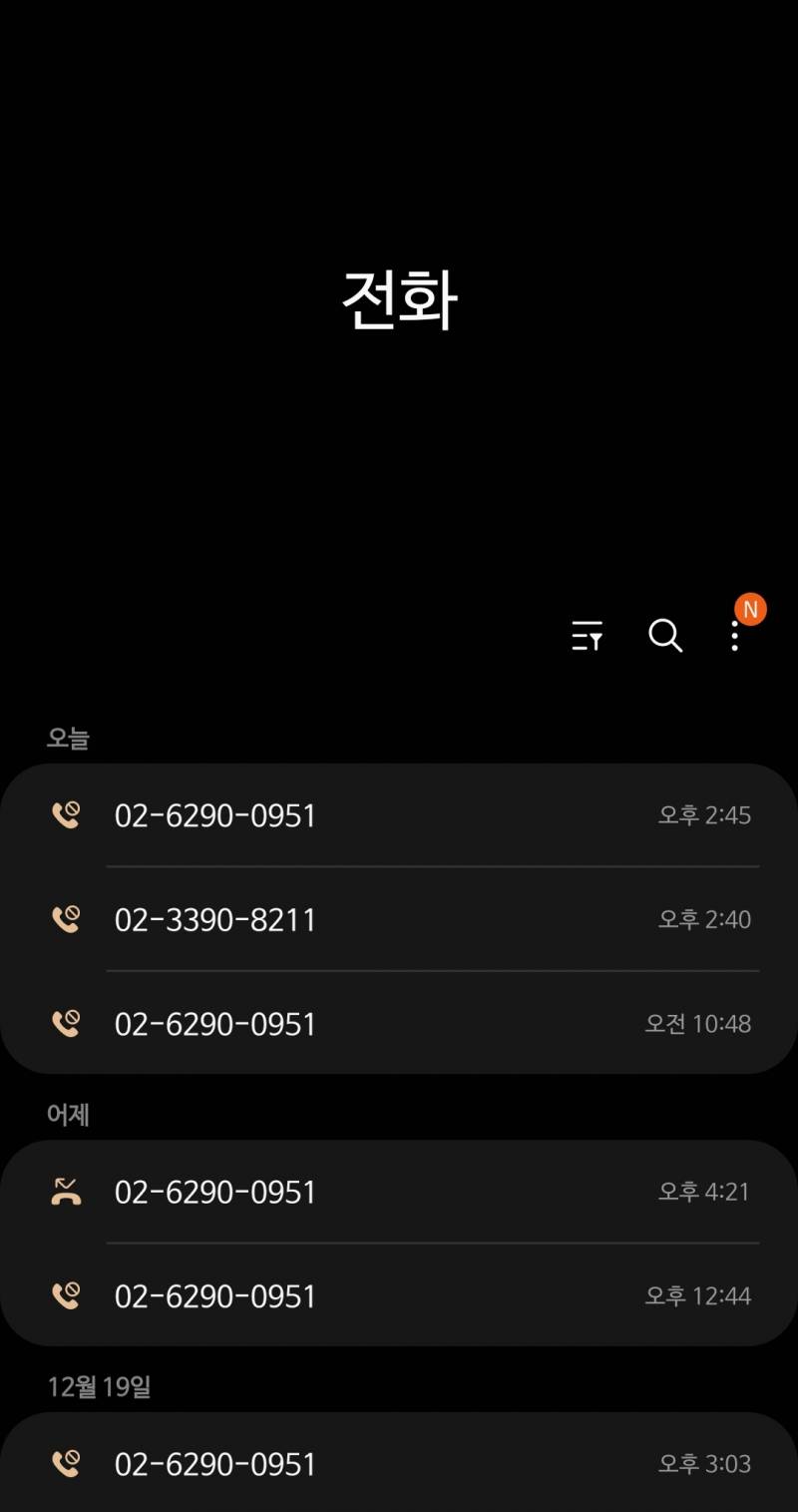Open the search magnifier icon
The width and height of the screenshot is (798, 1512).
pos(665,636)
